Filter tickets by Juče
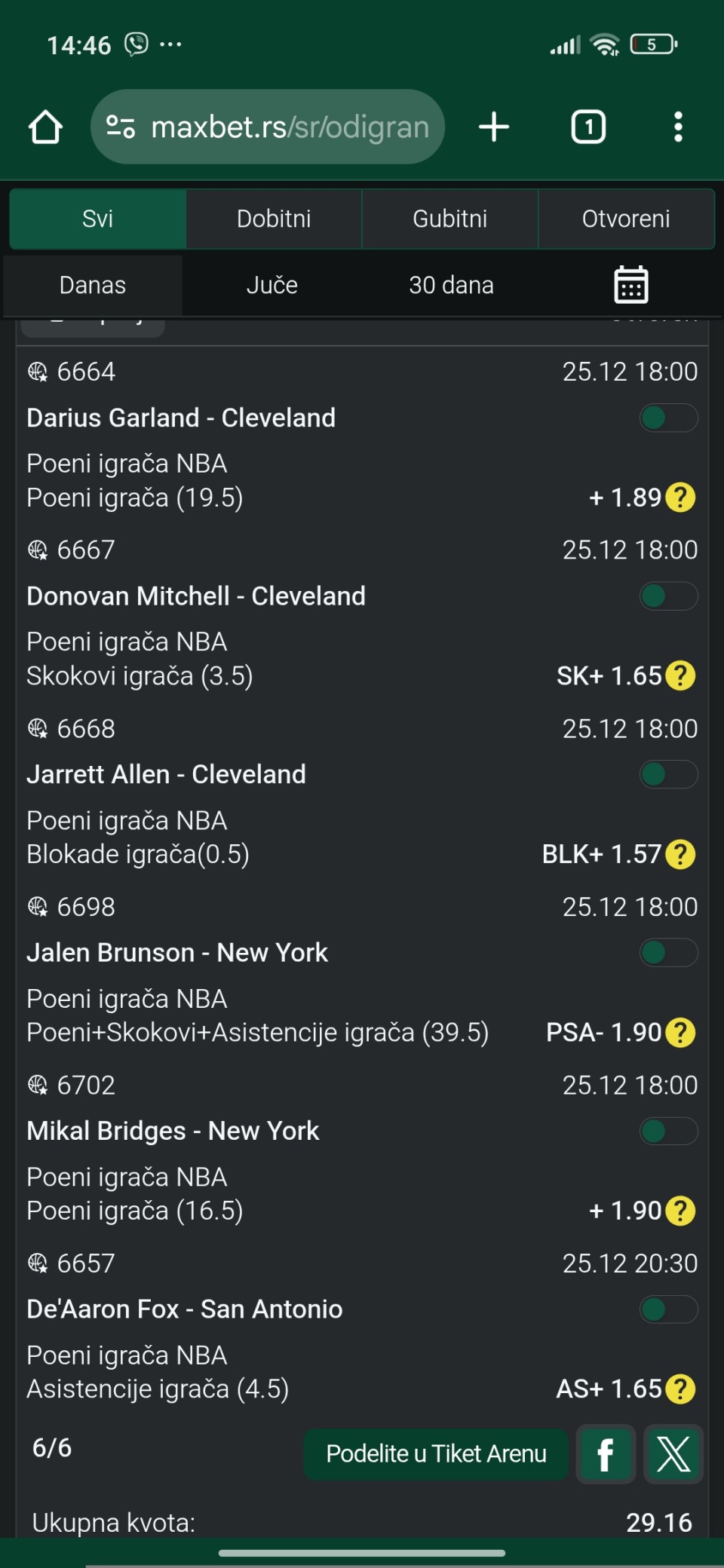This screenshot has height=1568, width=724. [x=271, y=285]
